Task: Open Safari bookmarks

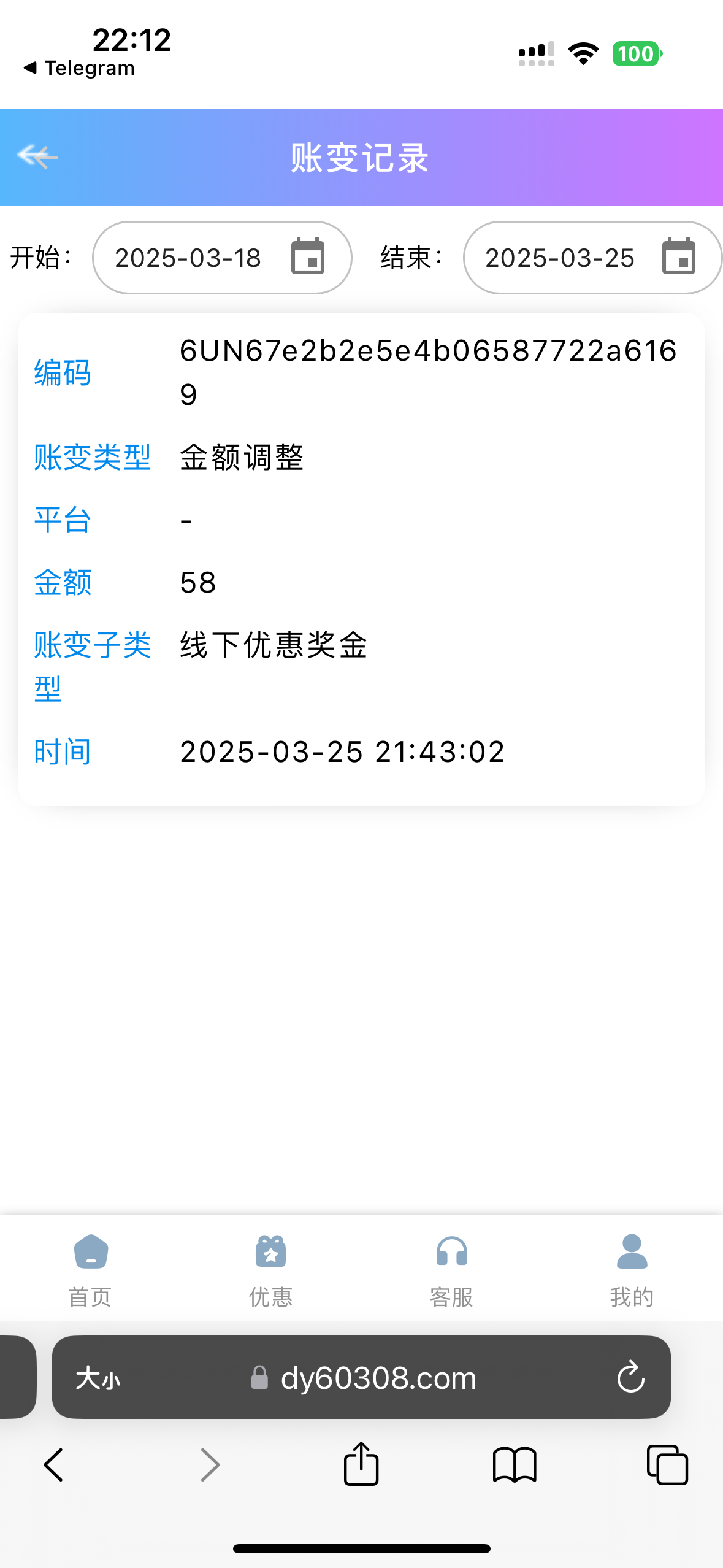Action: [515, 1465]
